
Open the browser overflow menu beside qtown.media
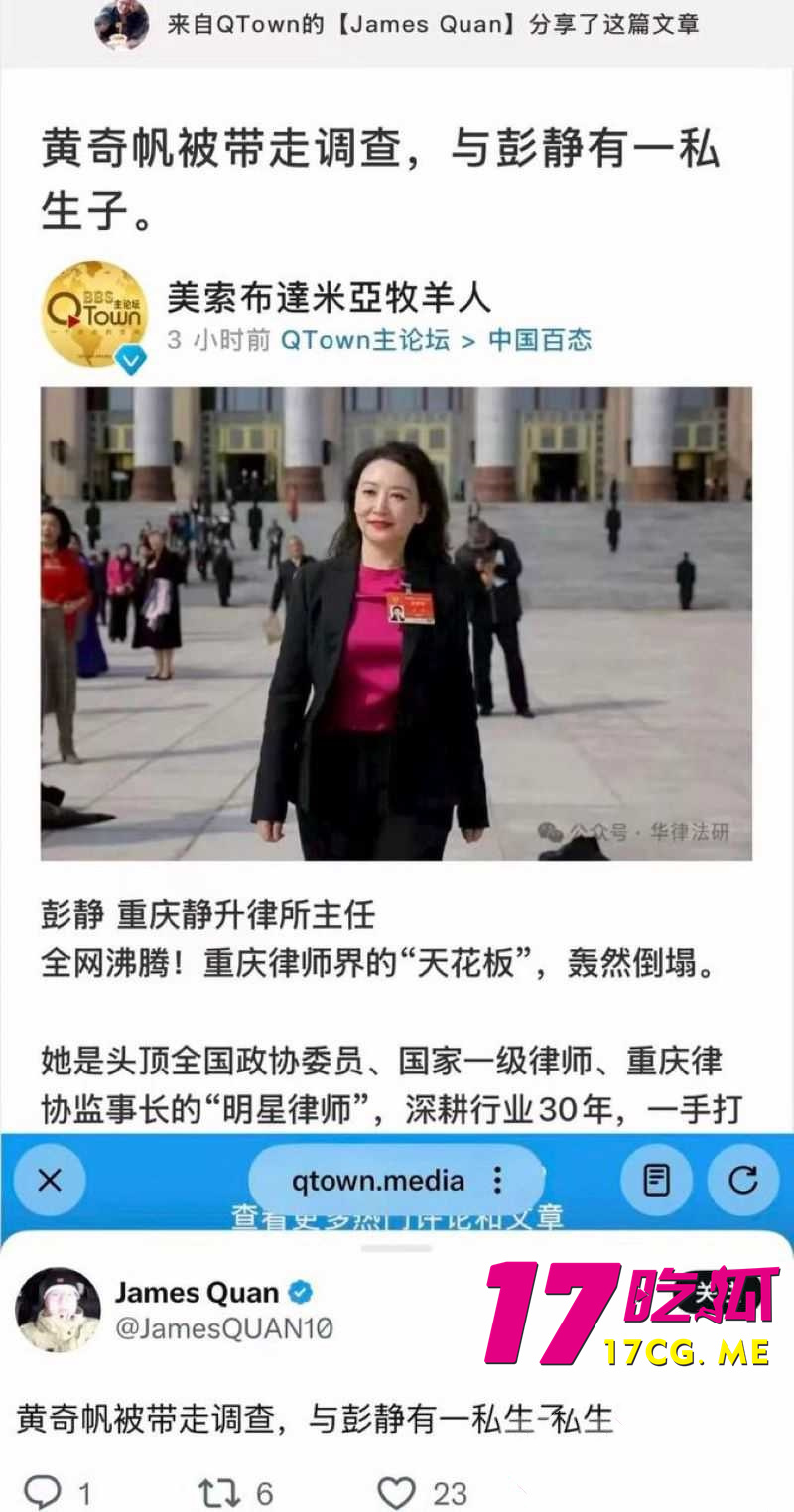pos(498,1180)
